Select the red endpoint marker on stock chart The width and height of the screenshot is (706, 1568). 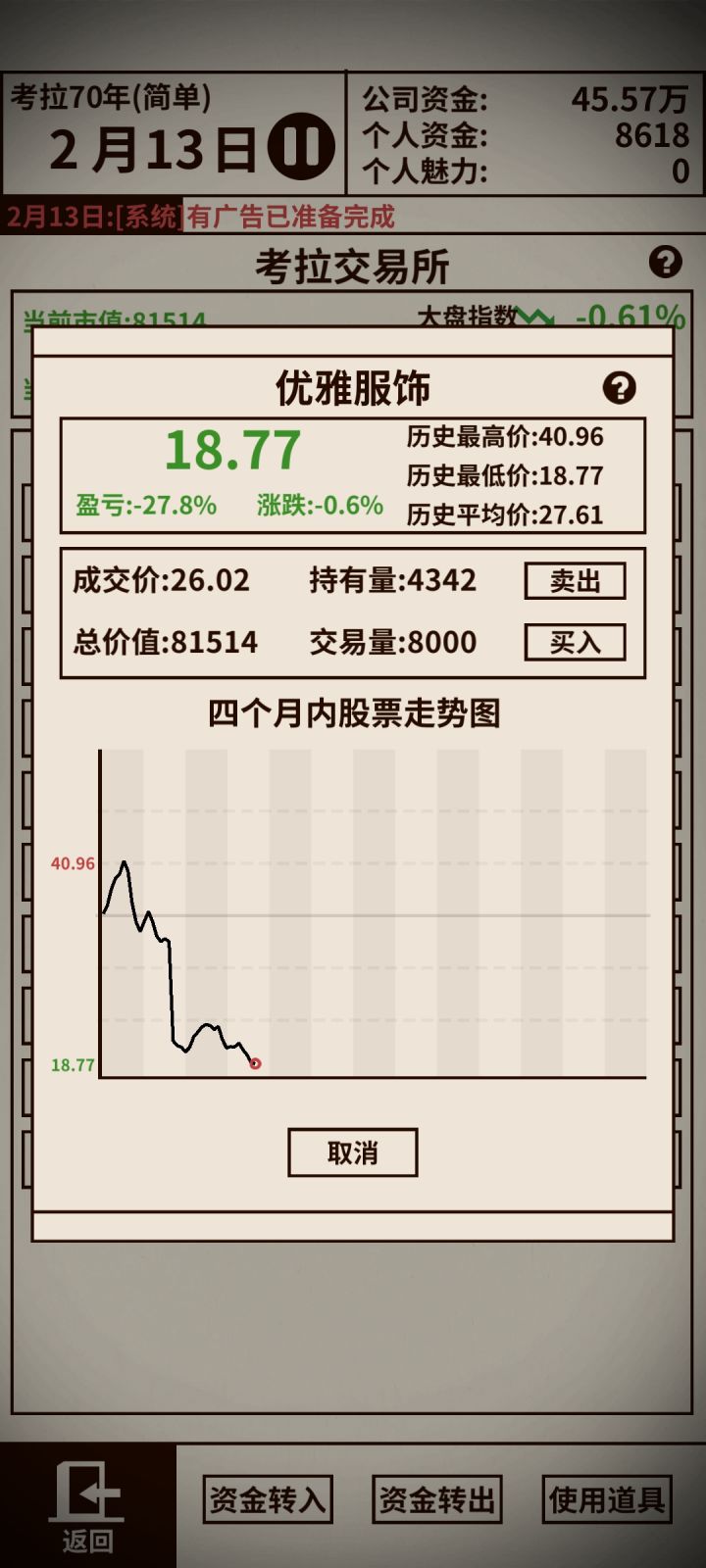(x=254, y=1063)
